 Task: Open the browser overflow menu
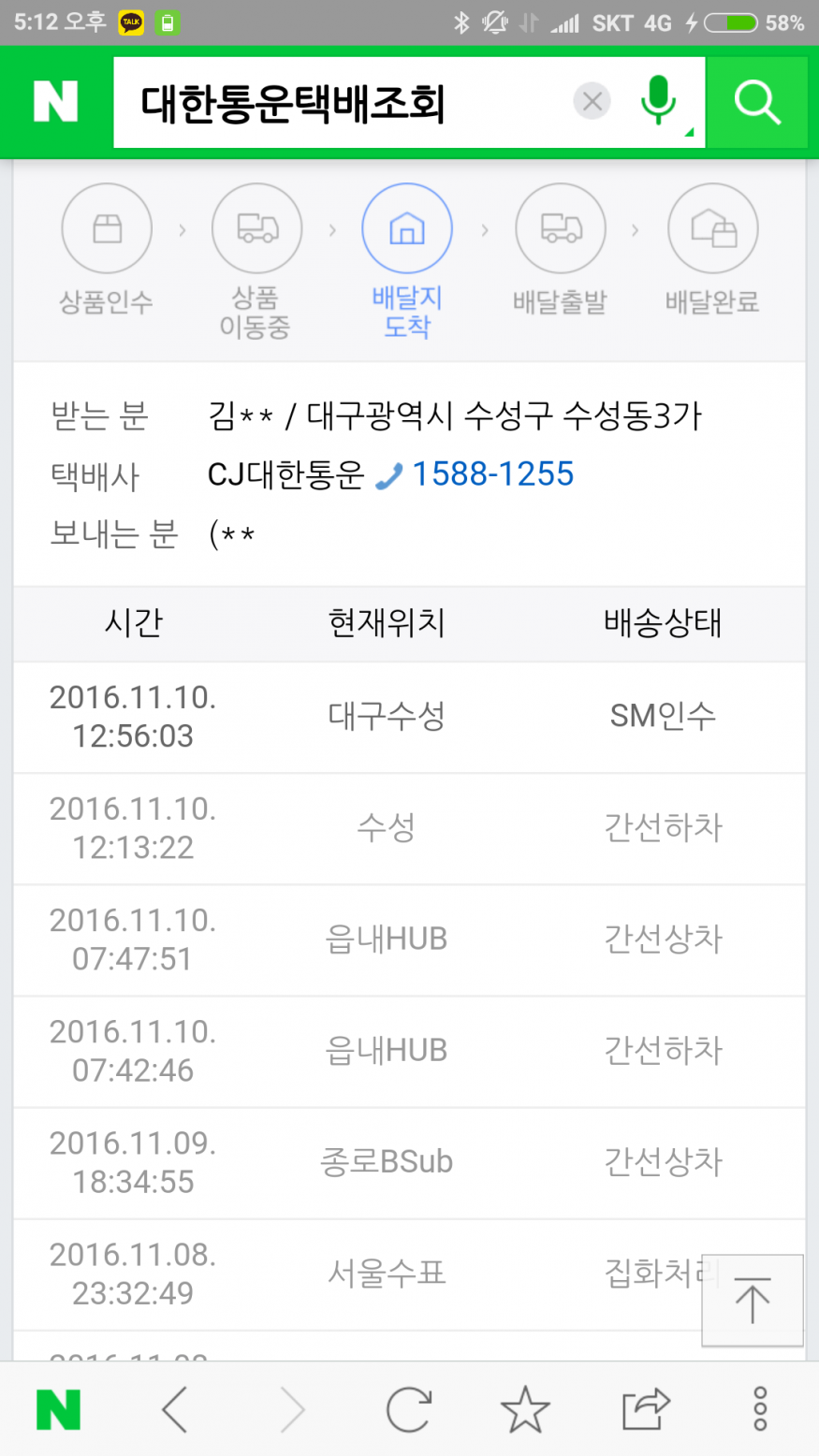(x=760, y=1409)
